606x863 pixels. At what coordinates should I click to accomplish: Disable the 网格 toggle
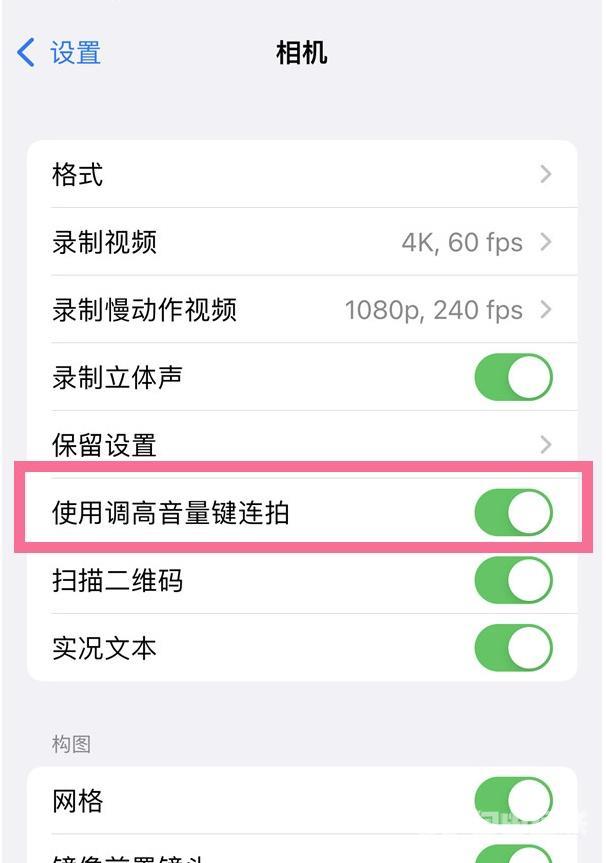tap(514, 800)
